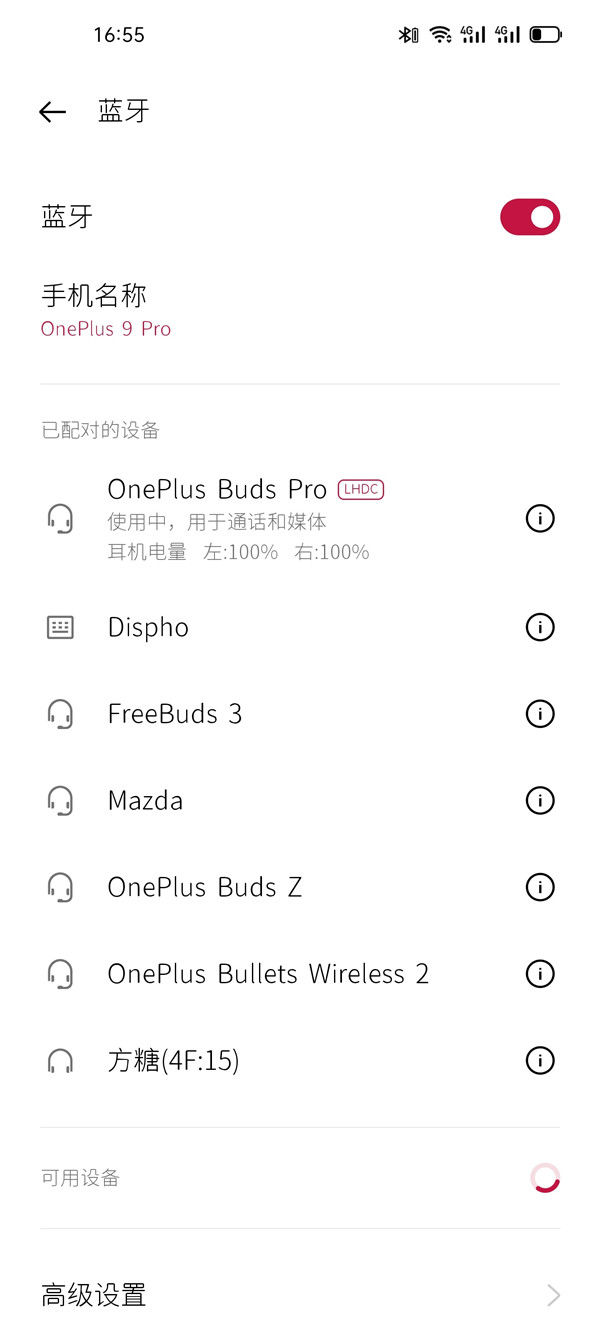Connect to the Mazda device

coord(145,800)
